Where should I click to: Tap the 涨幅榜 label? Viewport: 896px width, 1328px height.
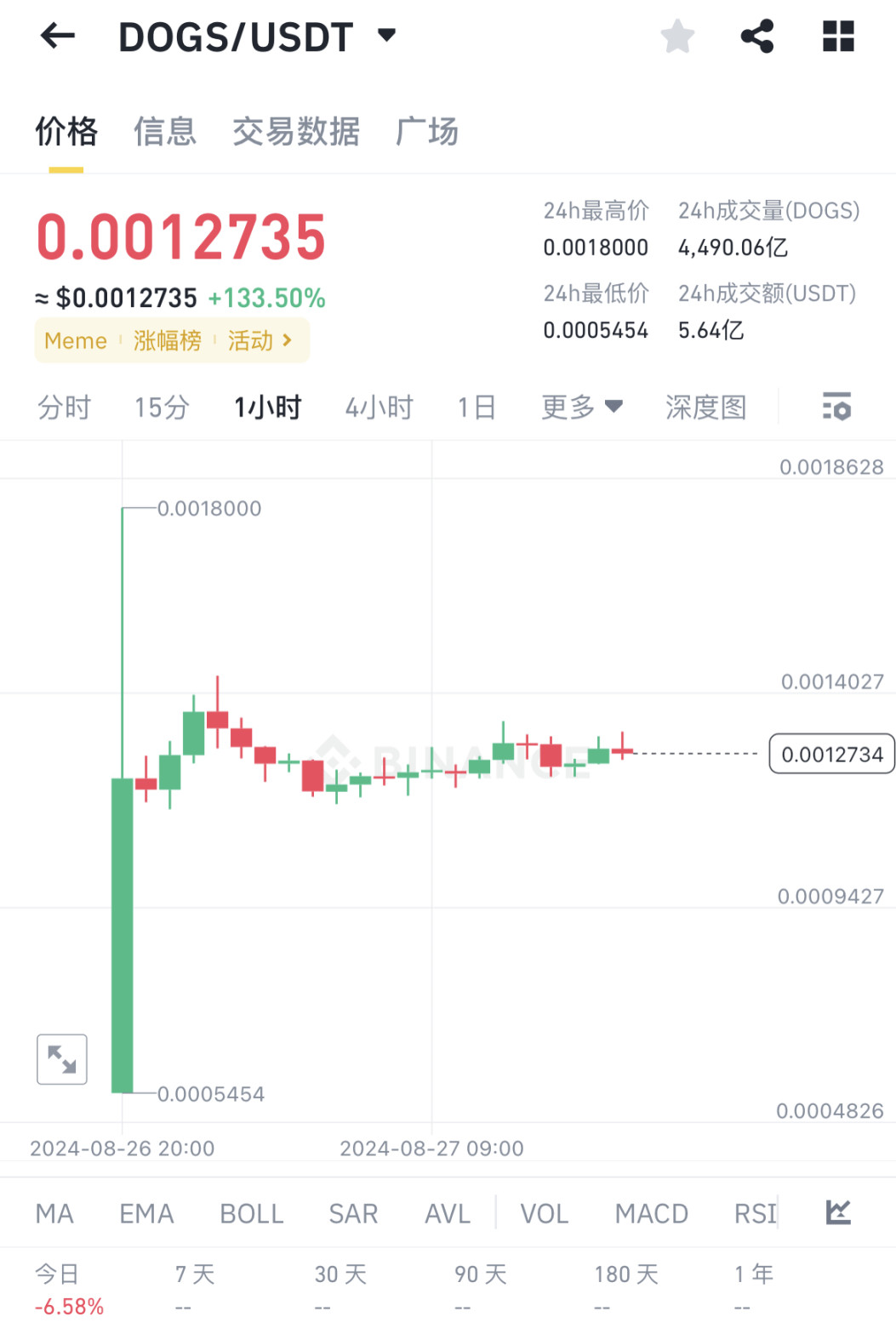pyautogui.click(x=167, y=339)
